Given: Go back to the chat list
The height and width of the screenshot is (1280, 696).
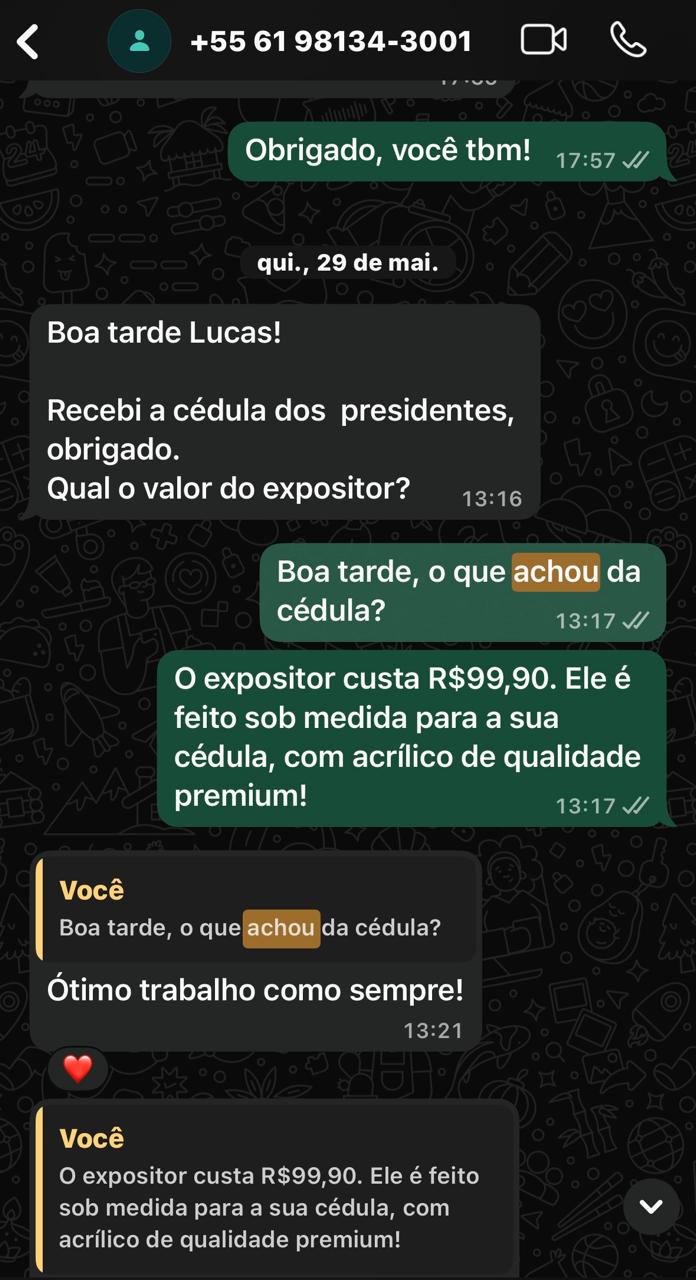Looking at the screenshot, I should (x=29, y=41).
